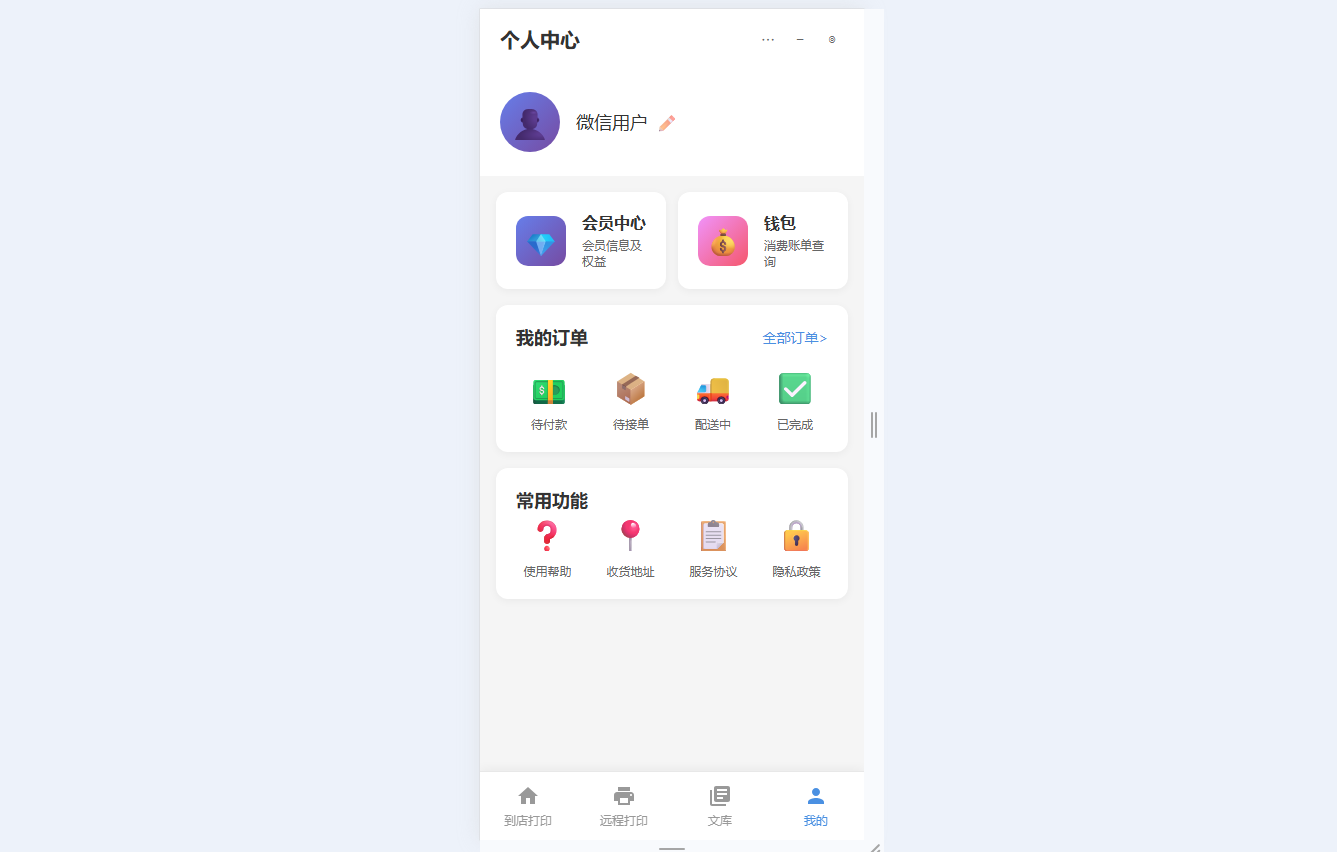Select the 我的 tab
The height and width of the screenshot is (852, 1337).
click(x=816, y=806)
